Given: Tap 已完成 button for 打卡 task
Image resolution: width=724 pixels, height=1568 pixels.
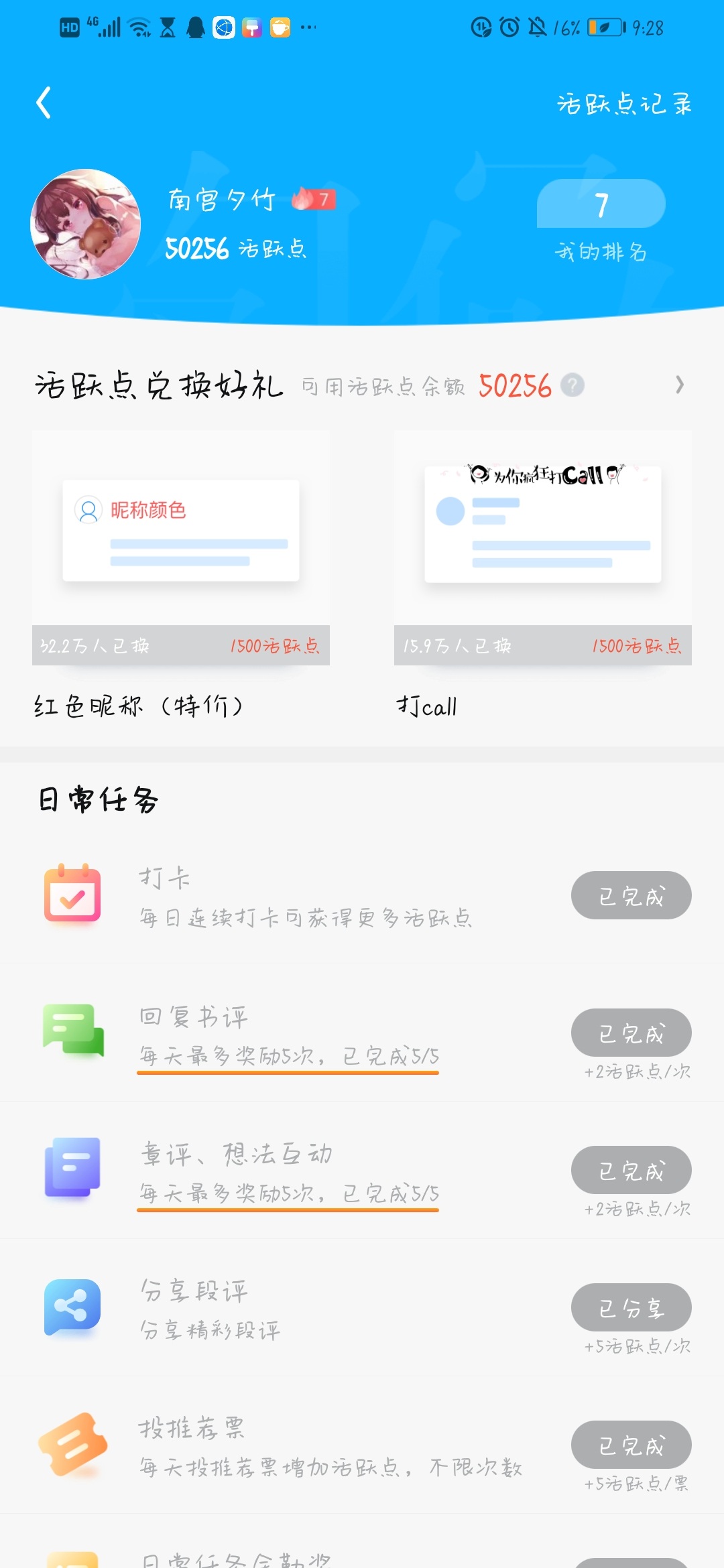Looking at the screenshot, I should pos(631,895).
